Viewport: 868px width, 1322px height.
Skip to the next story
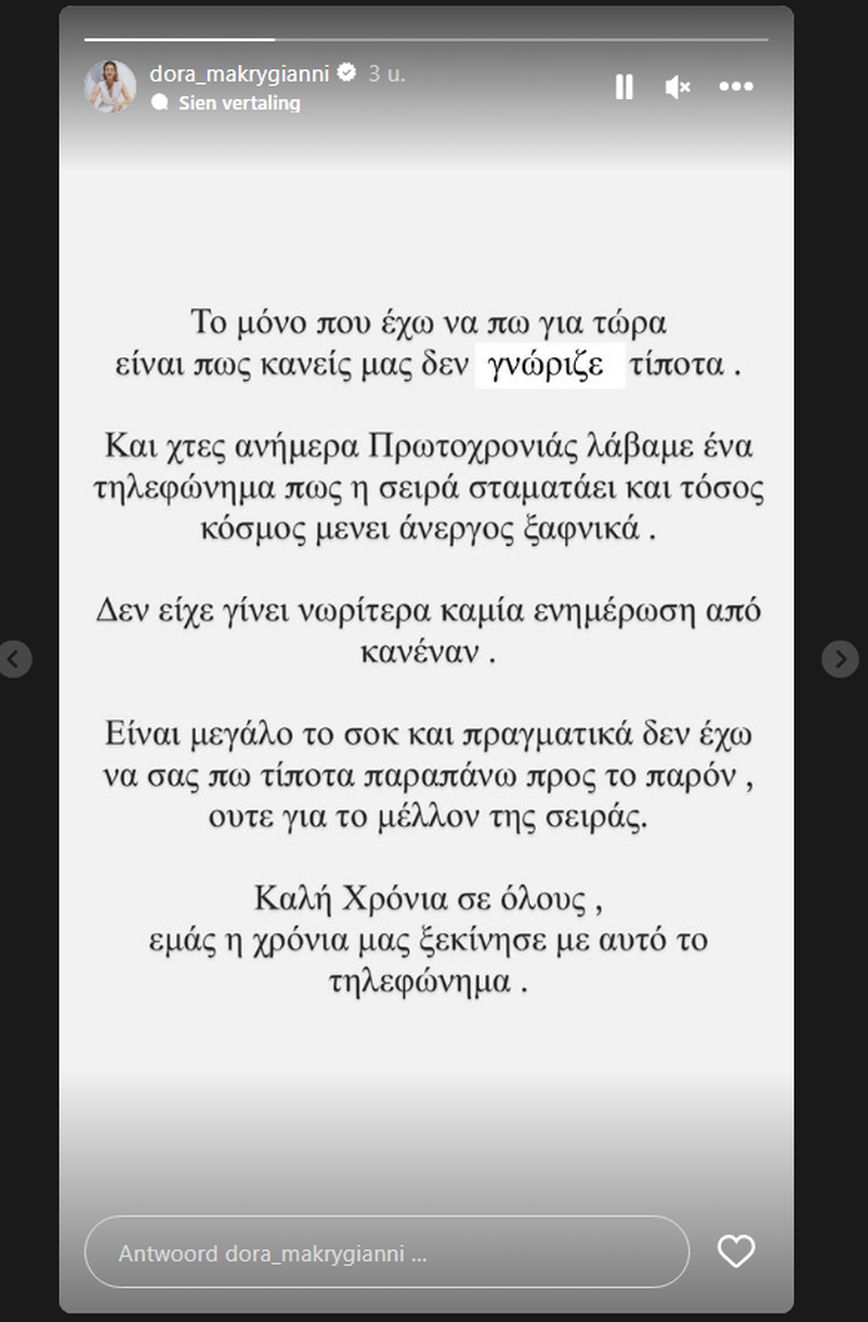[x=839, y=658]
